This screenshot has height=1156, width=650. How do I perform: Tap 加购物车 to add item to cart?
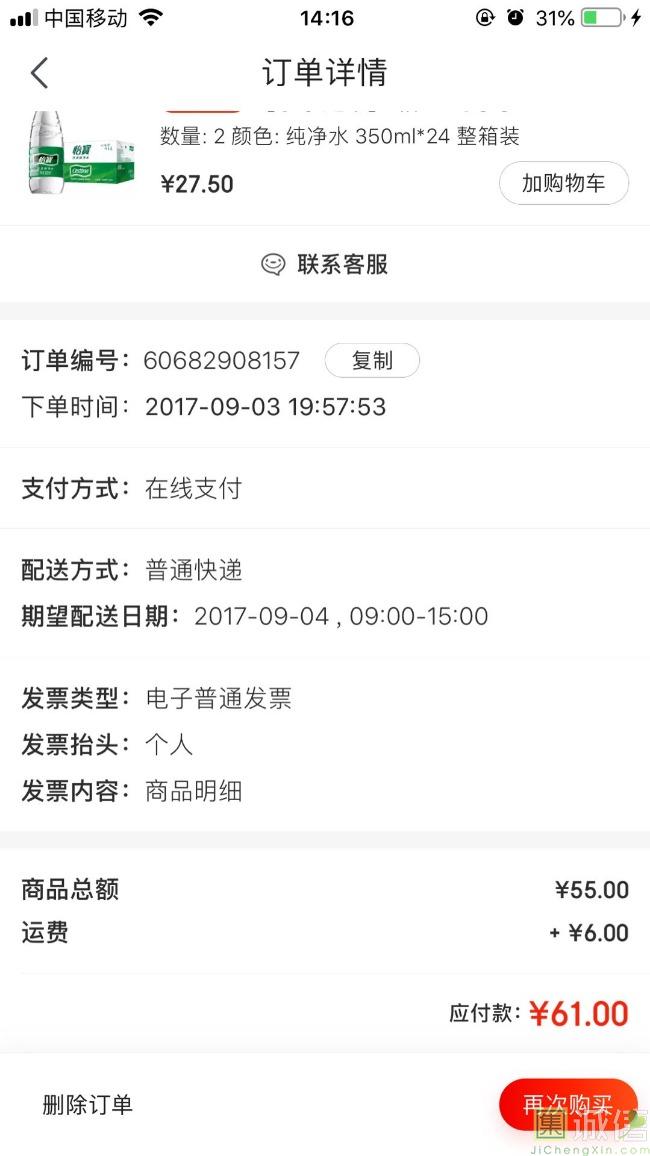click(564, 183)
